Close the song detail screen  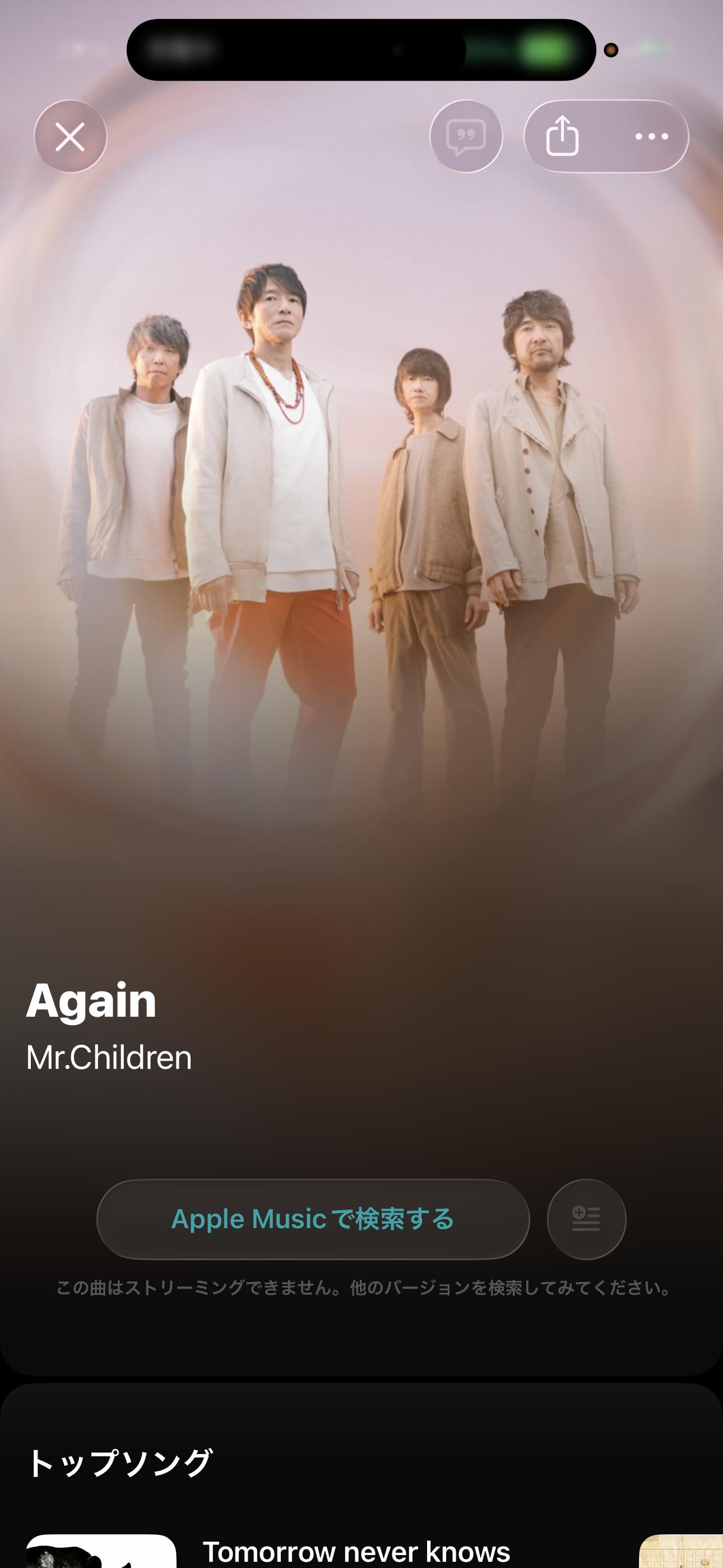coord(71,136)
